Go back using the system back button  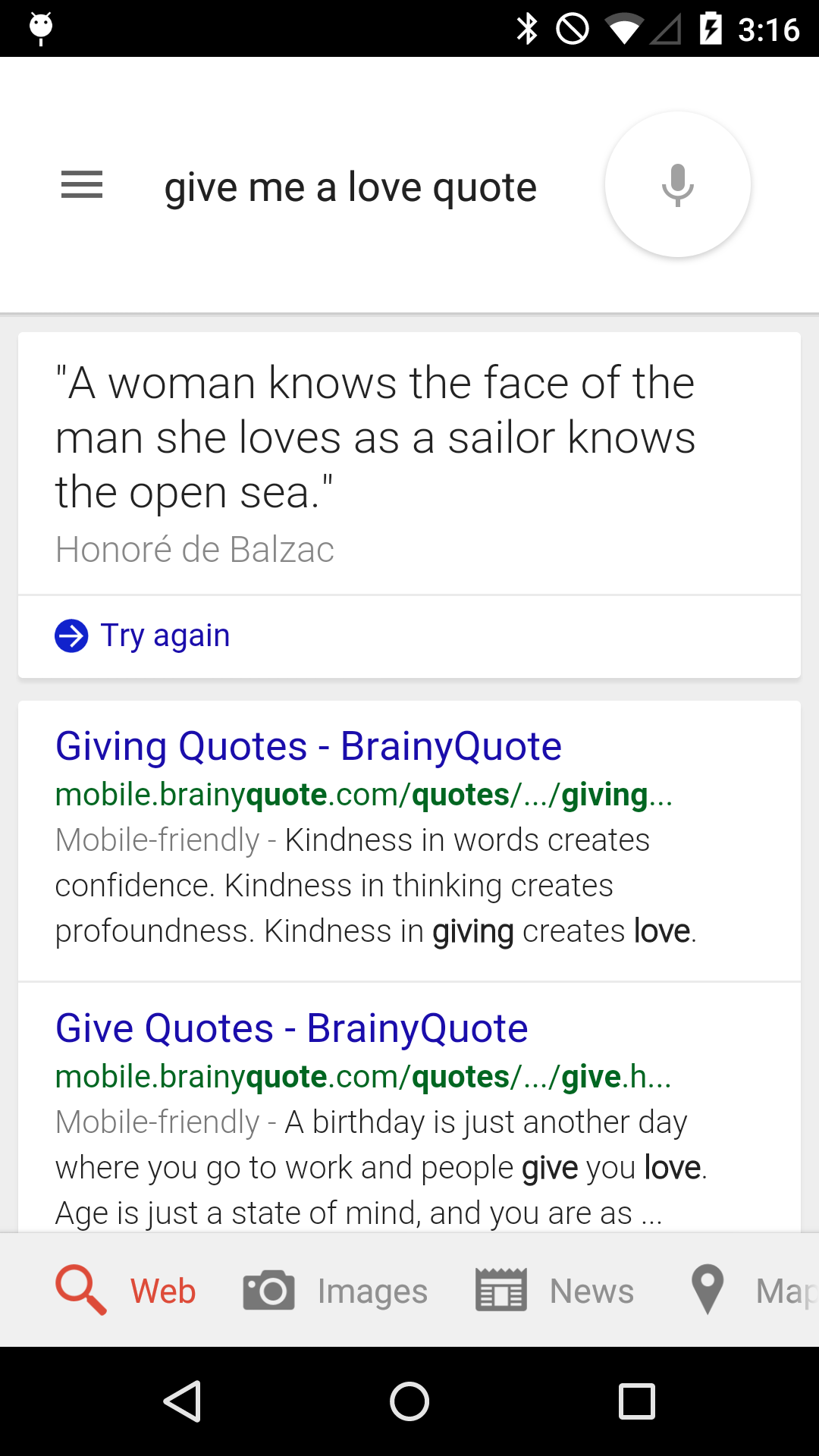point(182,1401)
